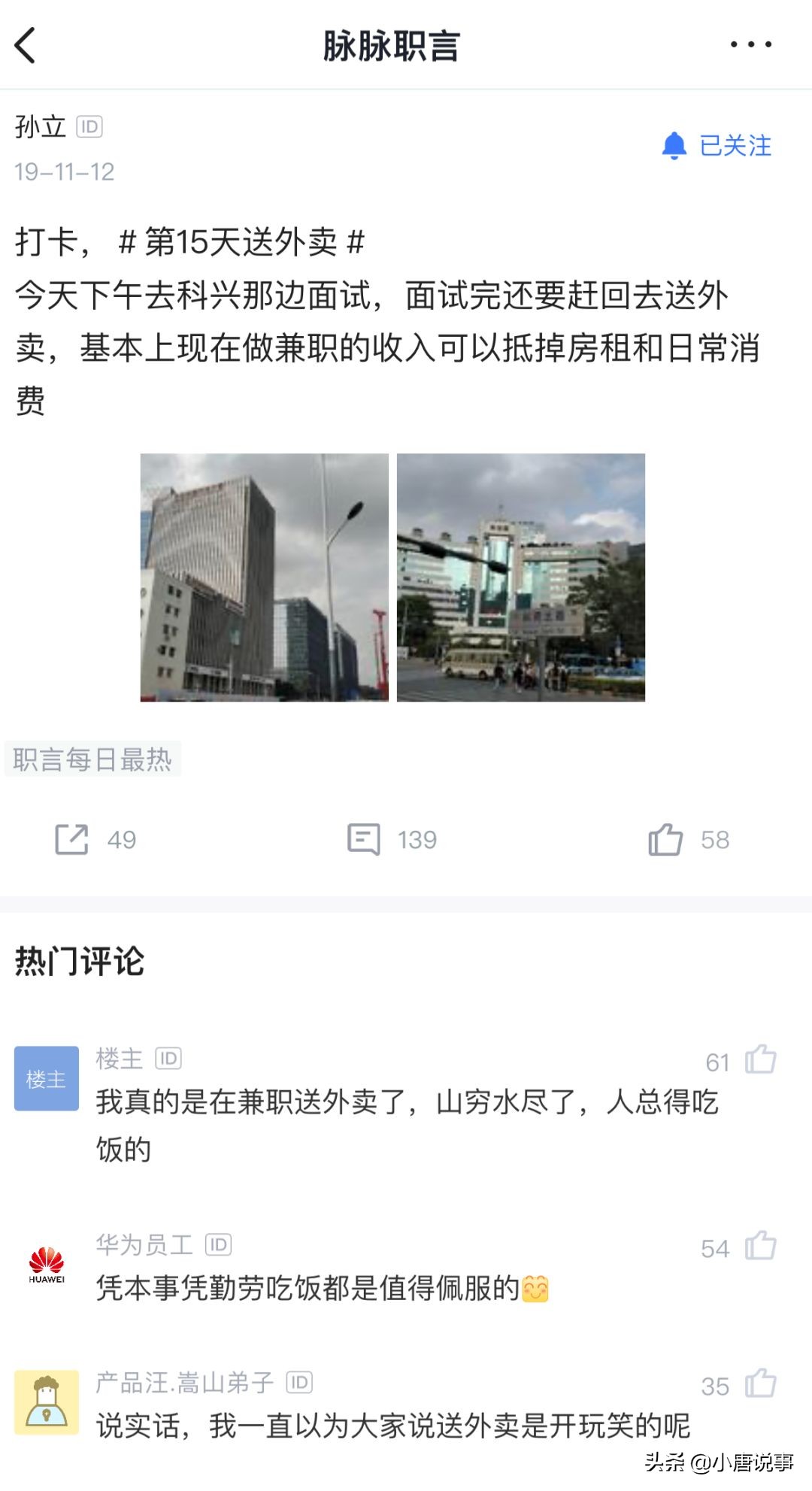Tap the back arrow to return
This screenshot has height=1491, width=812.
click(25, 44)
